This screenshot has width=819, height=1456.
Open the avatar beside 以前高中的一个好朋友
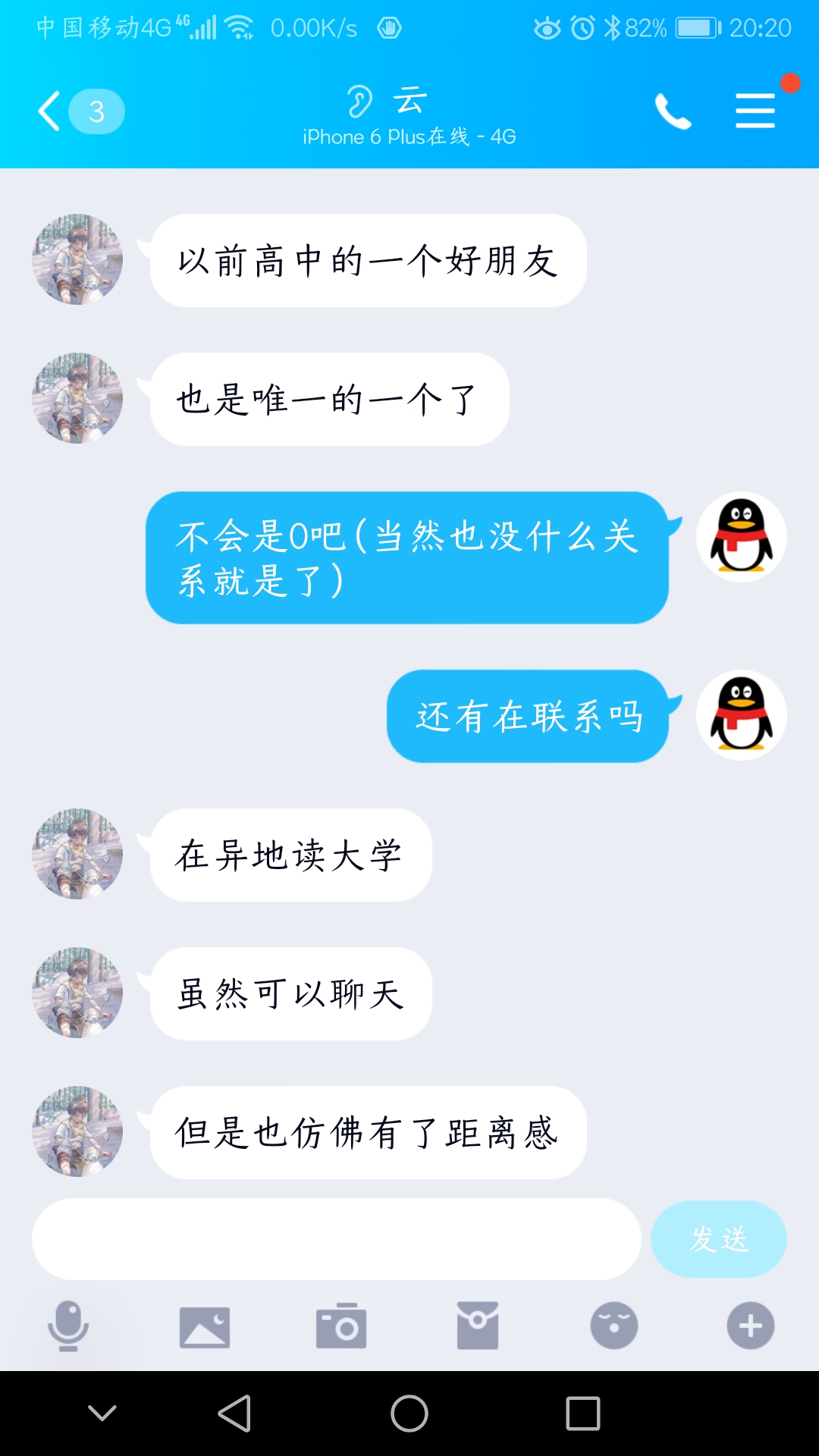tap(77, 259)
